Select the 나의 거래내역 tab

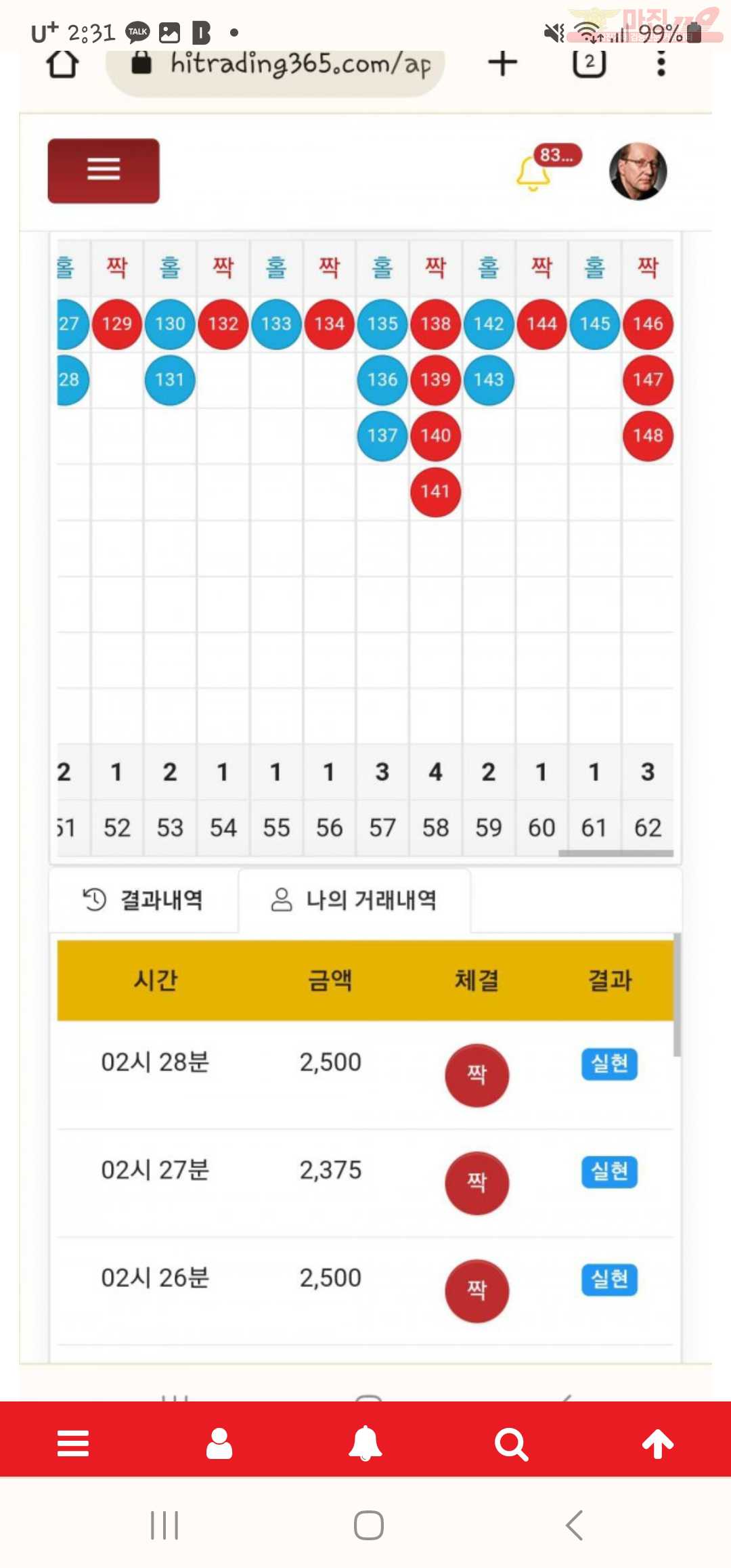(355, 900)
